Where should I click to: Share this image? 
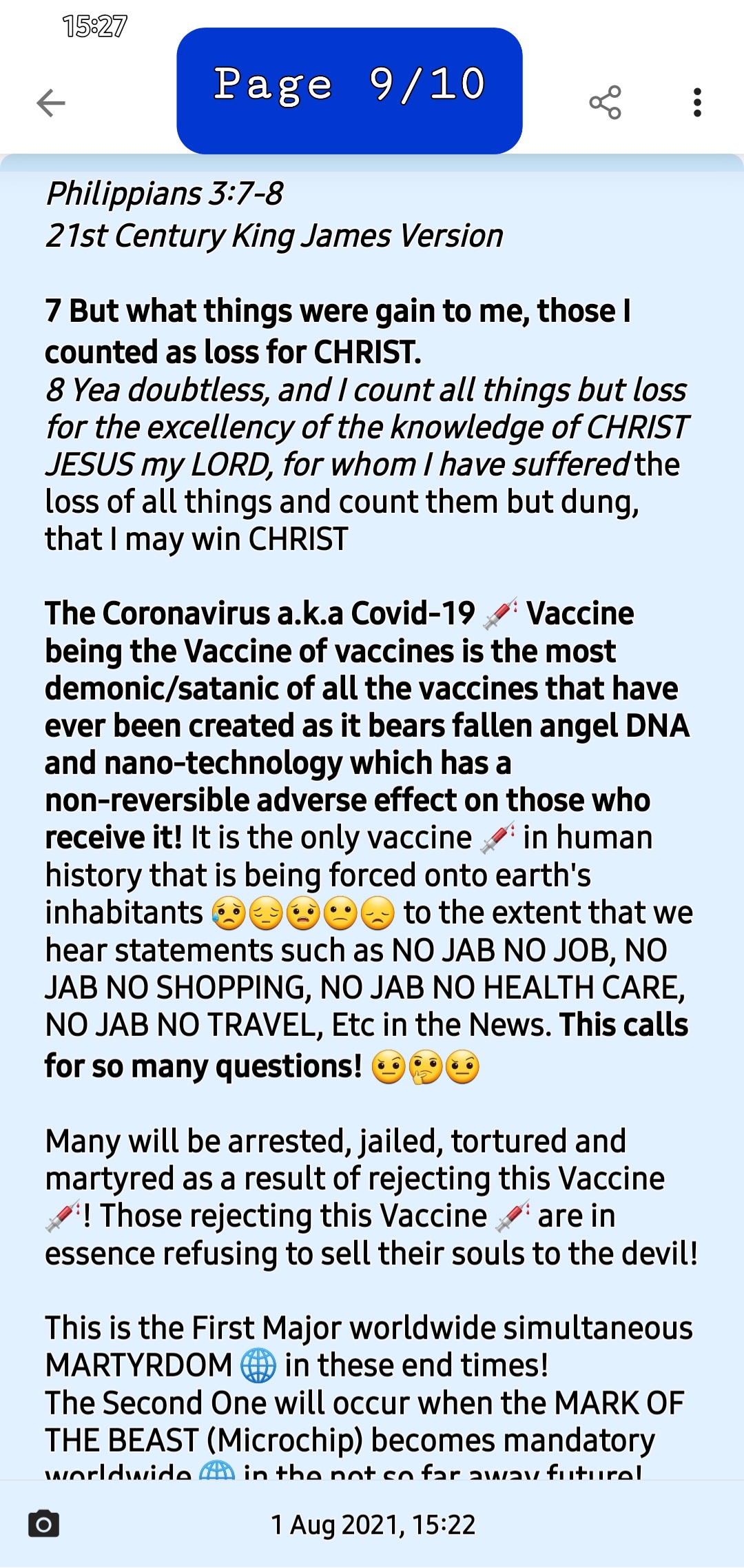605,103
